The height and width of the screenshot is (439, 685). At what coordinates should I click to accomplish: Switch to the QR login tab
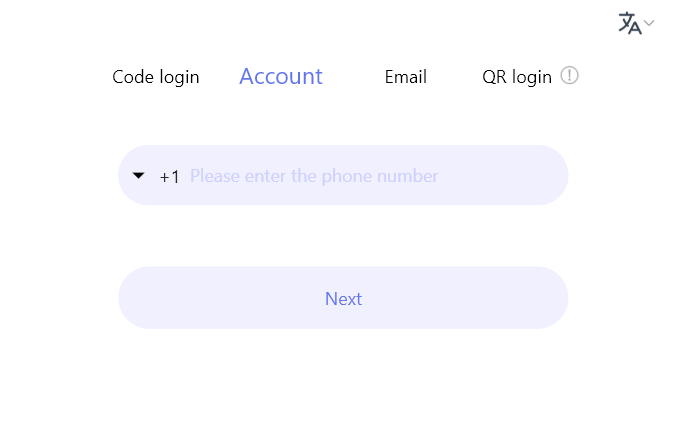coord(516,77)
